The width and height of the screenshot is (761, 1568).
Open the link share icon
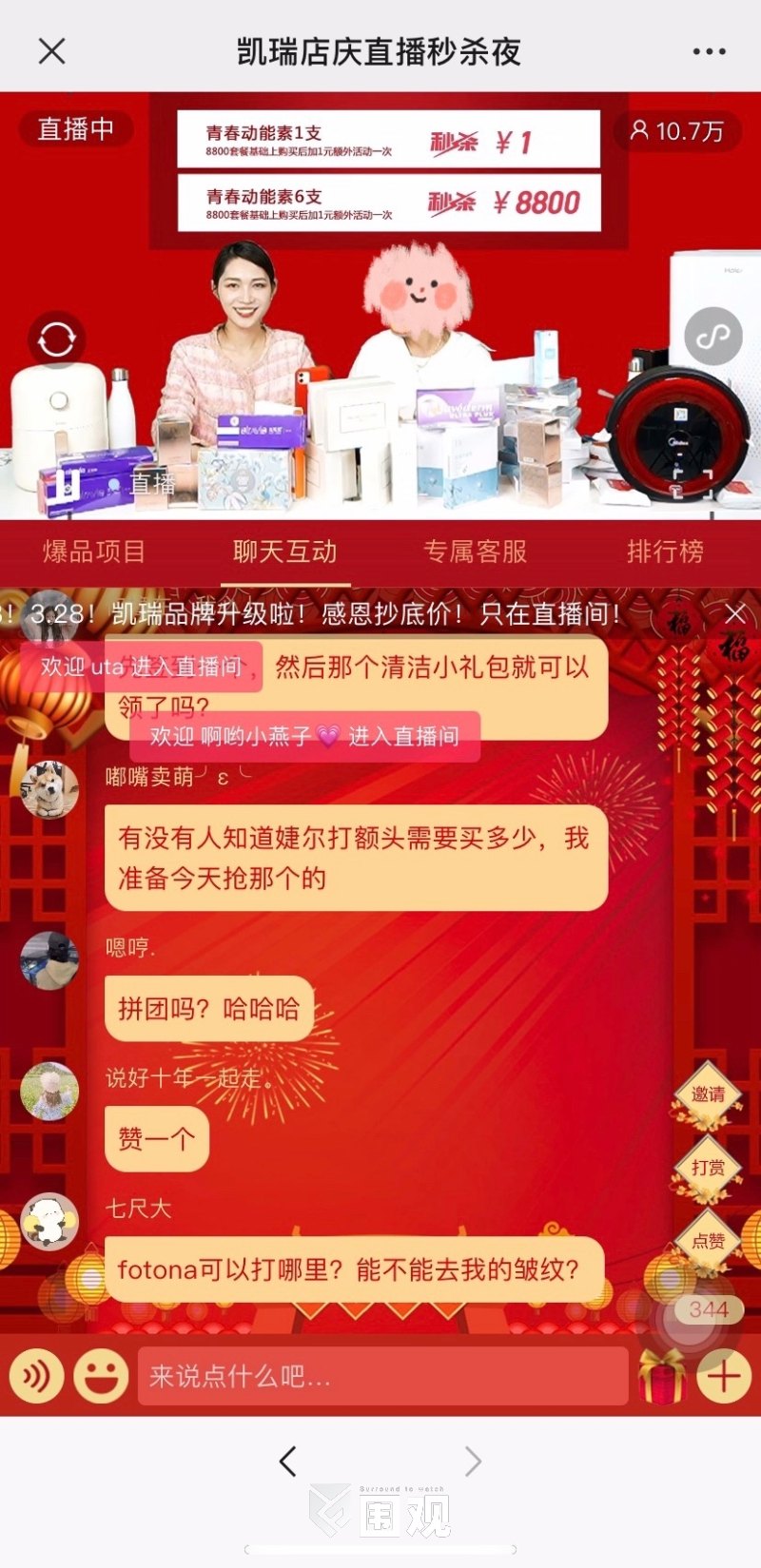(x=712, y=337)
